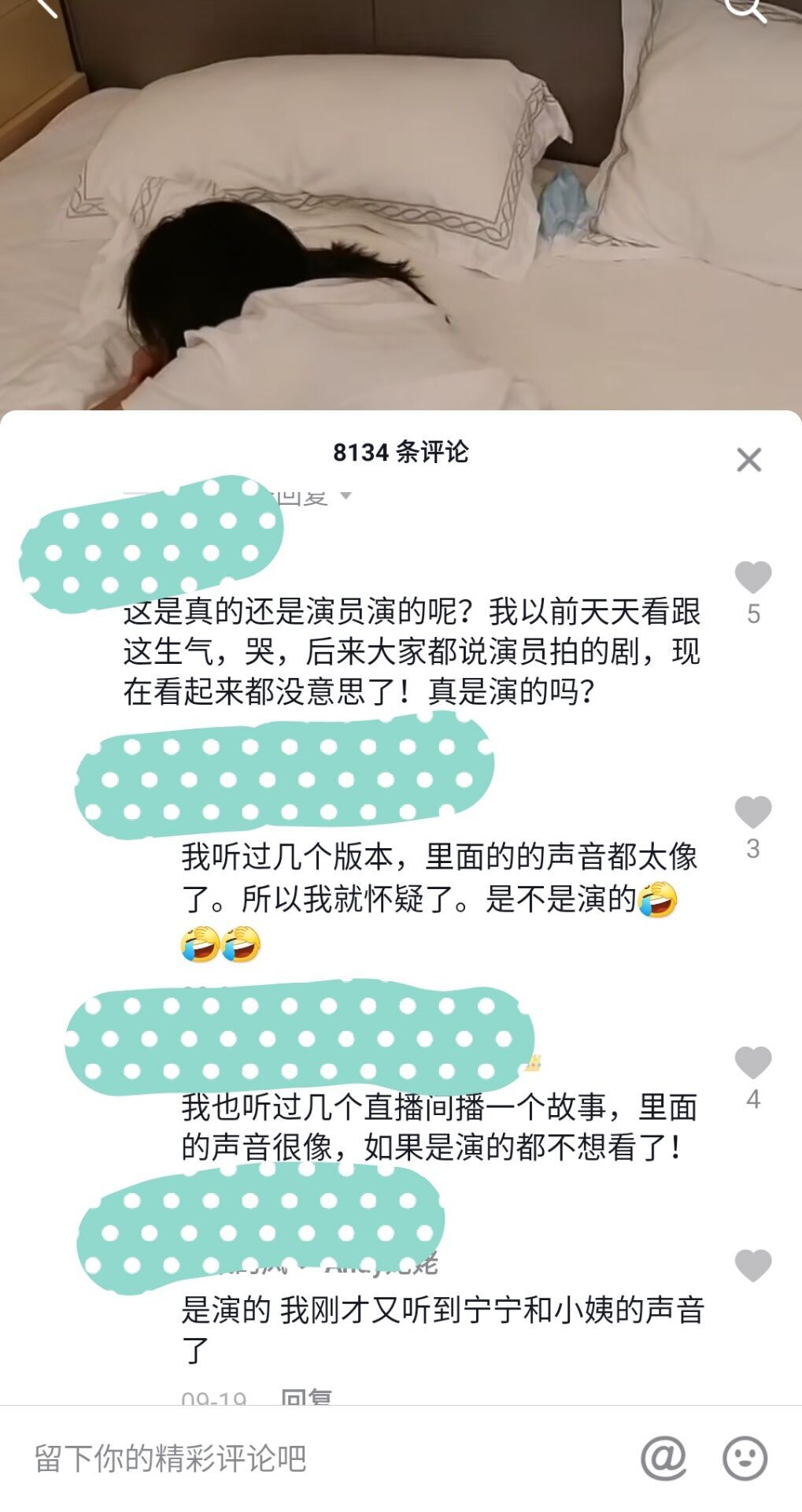This screenshot has height=1512, width=802.
Task: Mention someone with the @ icon
Action: (x=663, y=1458)
